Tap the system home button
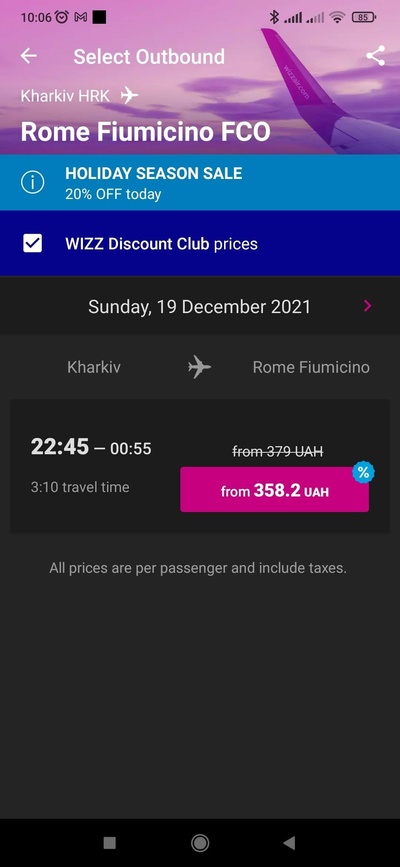Viewport: 400px width, 867px height. [x=200, y=843]
